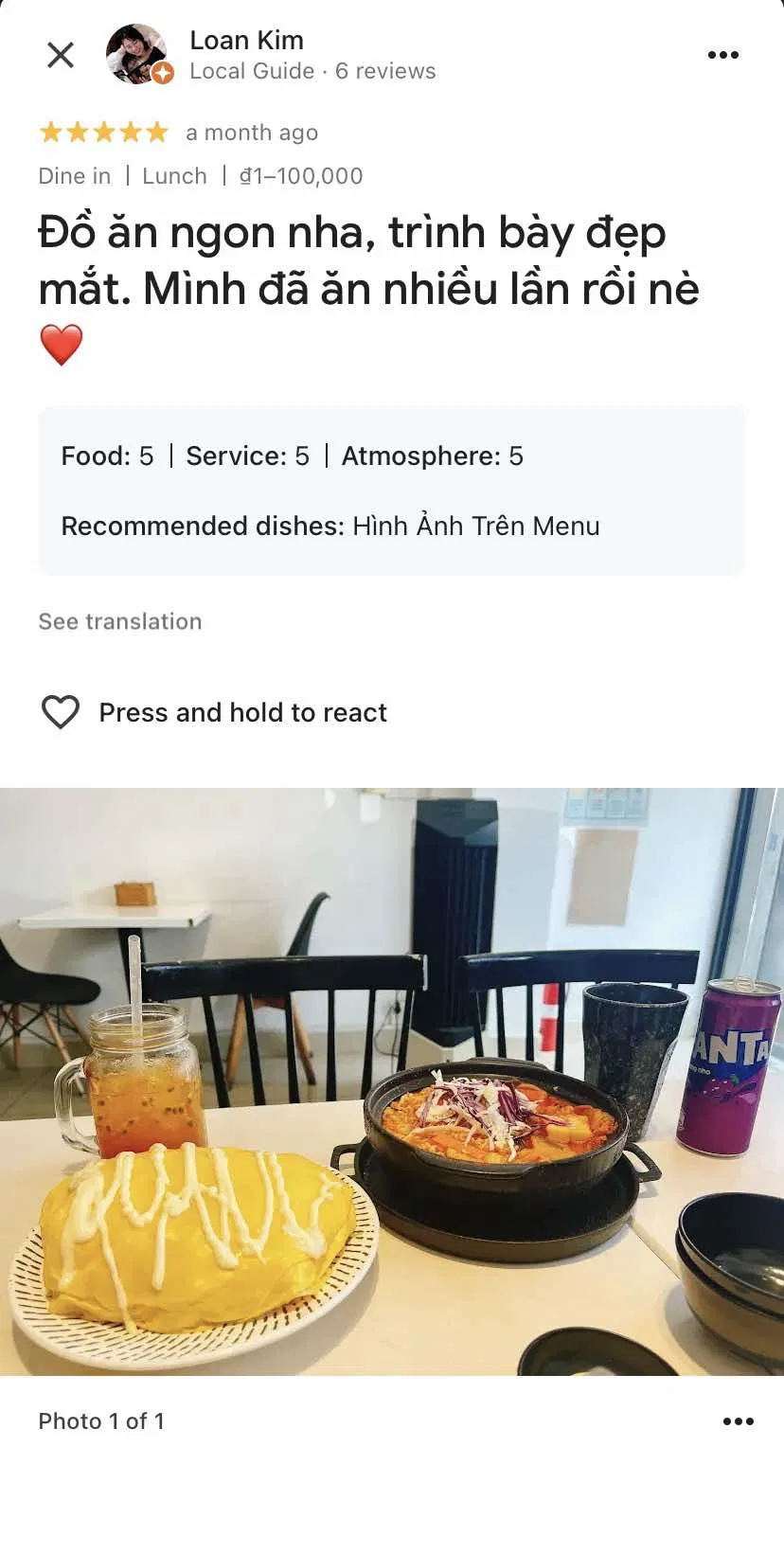
Task: Open the review options overflow menu
Action: tap(723, 54)
